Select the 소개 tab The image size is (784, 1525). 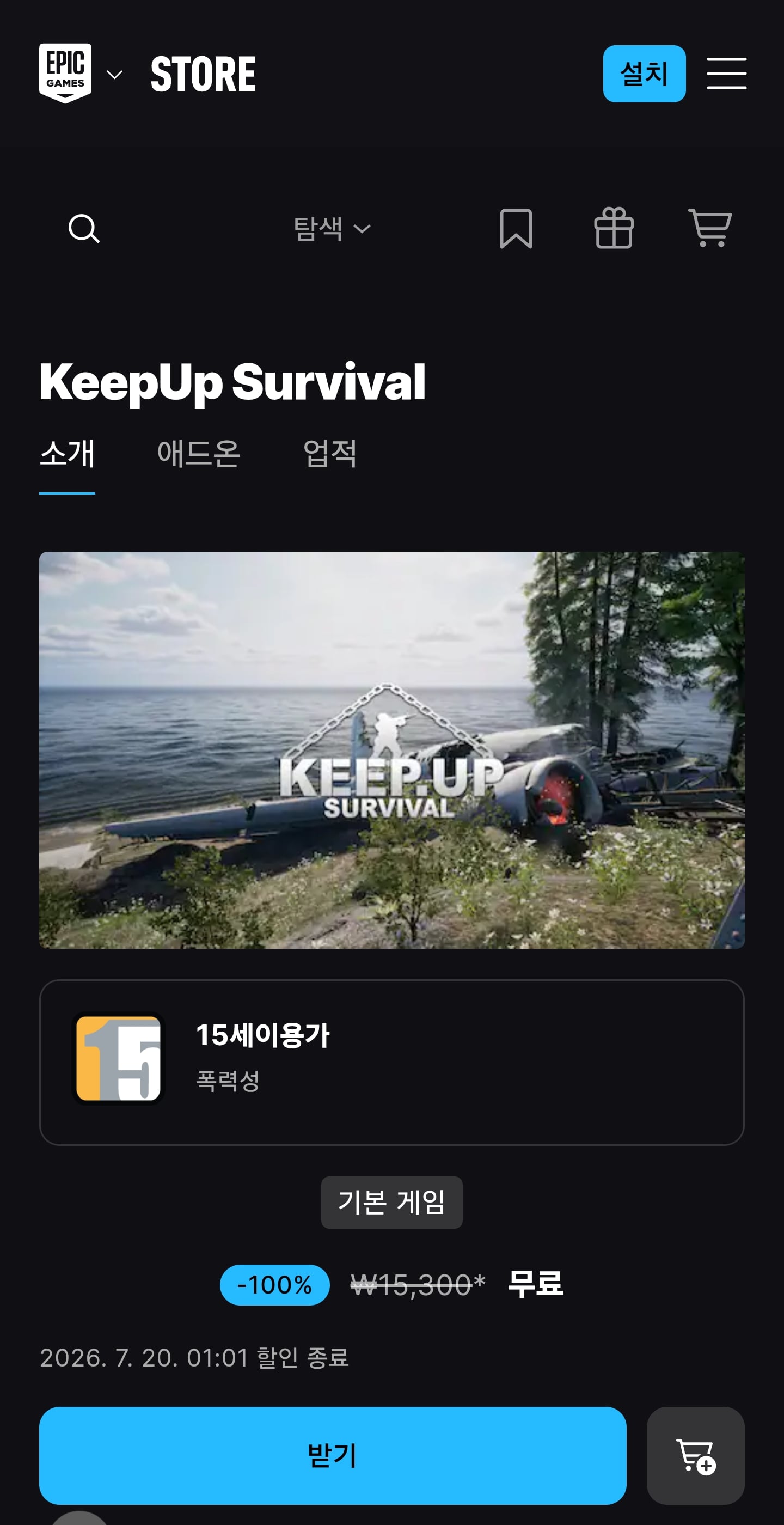[x=67, y=454]
